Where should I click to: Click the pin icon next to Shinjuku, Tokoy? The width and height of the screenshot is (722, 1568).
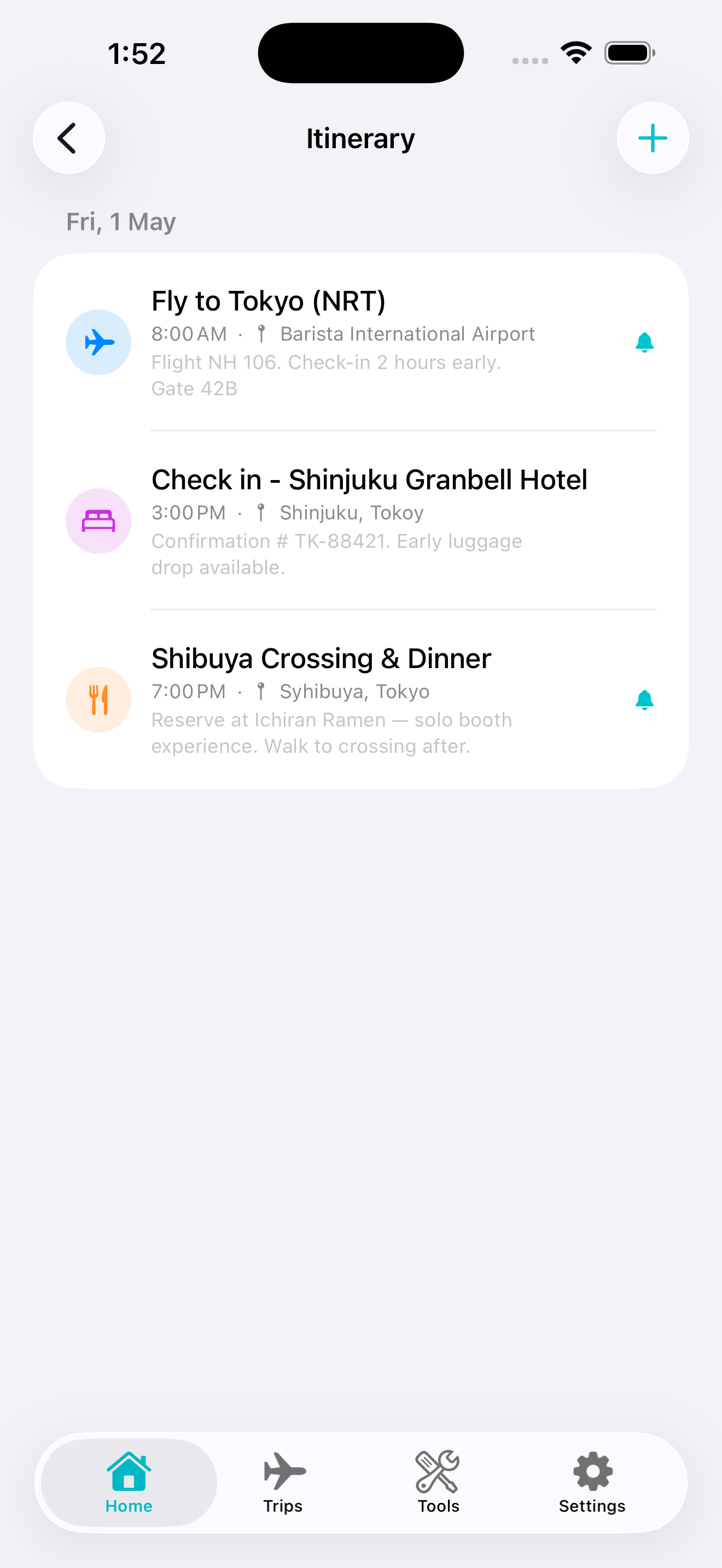260,512
